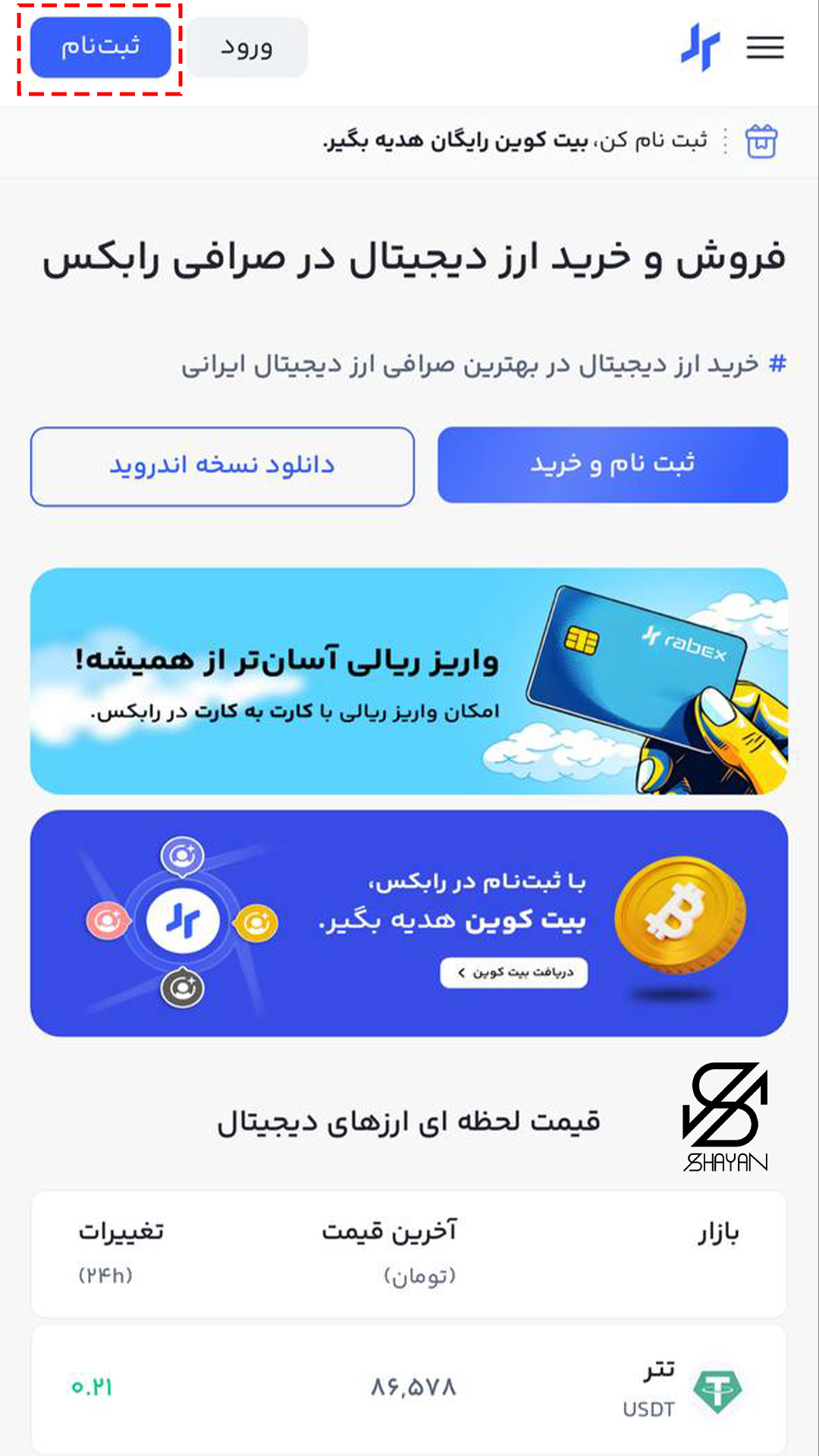Open the card-to-card rial deposit banner
819x1456 pixels.
[409, 680]
